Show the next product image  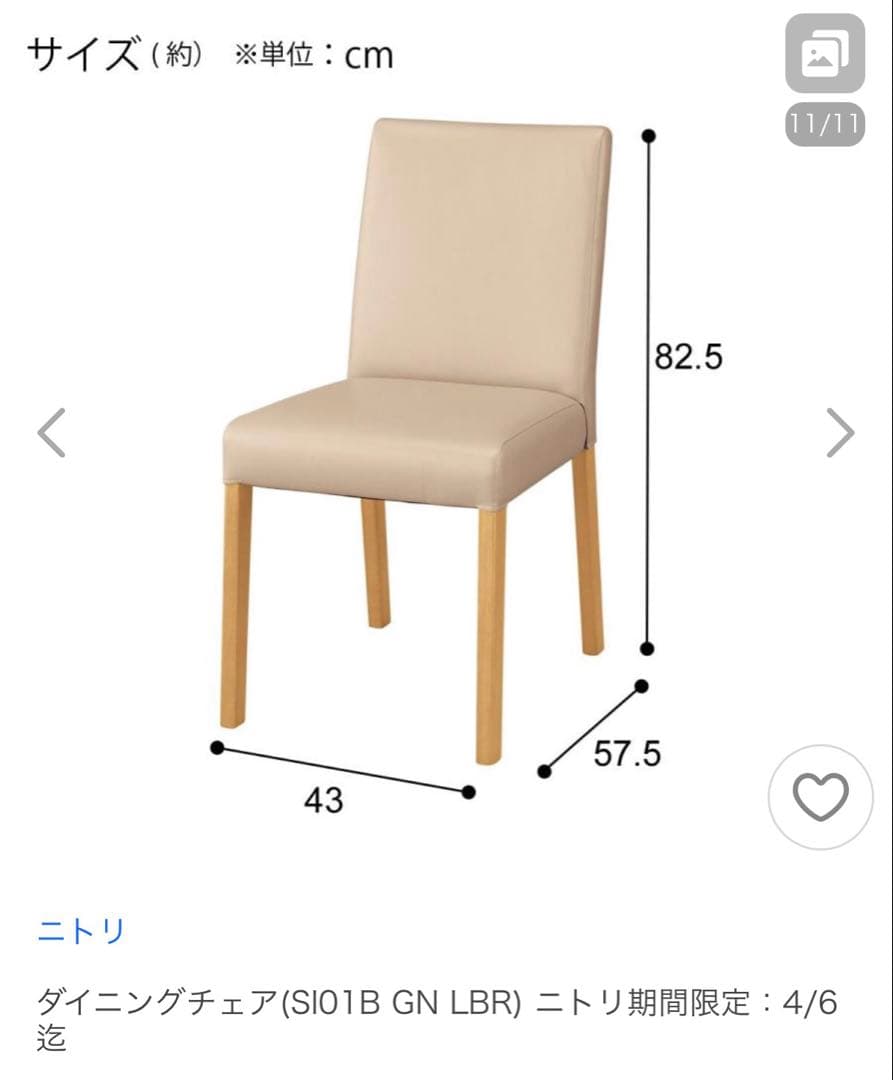point(840,433)
